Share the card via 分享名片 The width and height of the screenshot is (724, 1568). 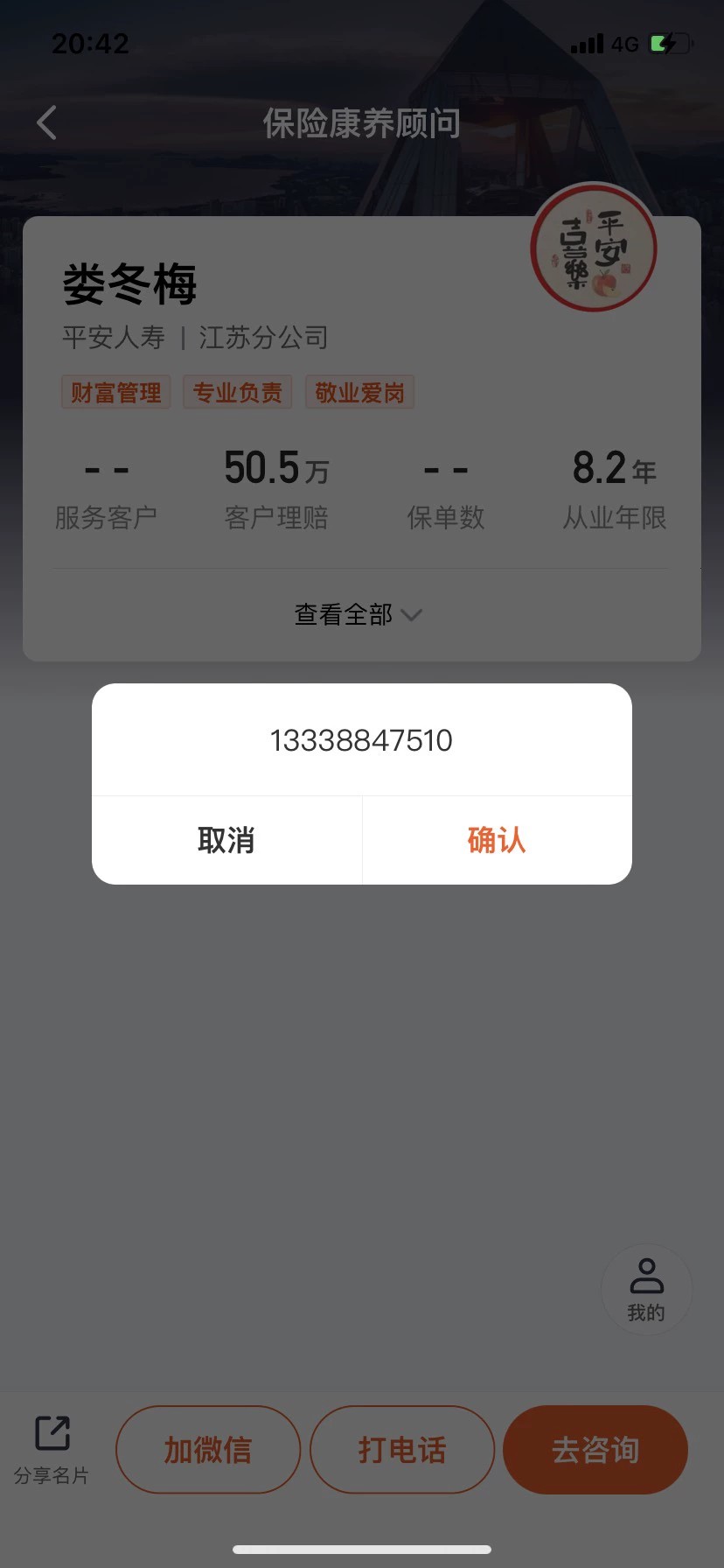[x=52, y=1450]
